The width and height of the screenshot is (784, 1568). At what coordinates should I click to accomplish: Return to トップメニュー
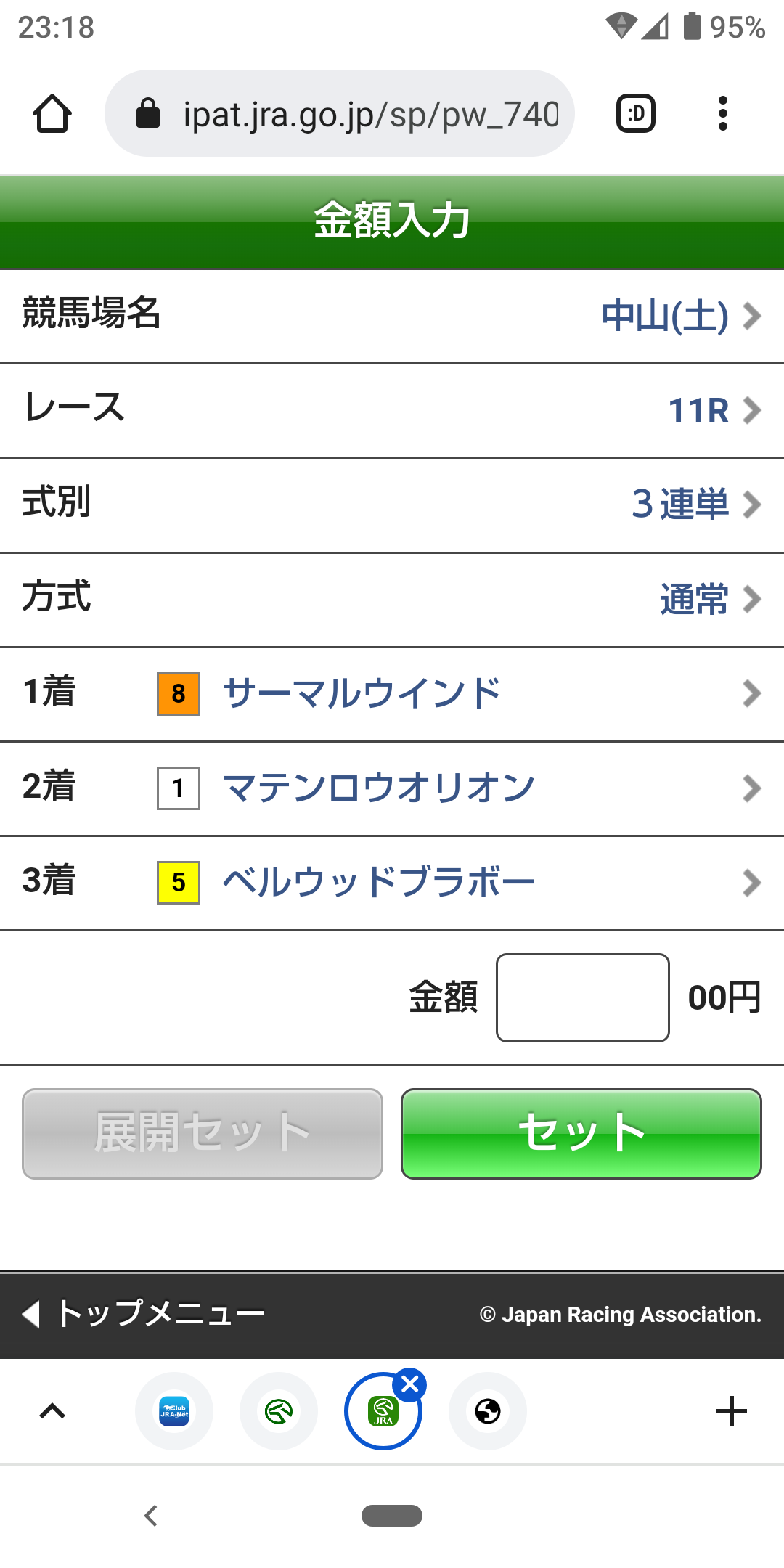[145, 1314]
